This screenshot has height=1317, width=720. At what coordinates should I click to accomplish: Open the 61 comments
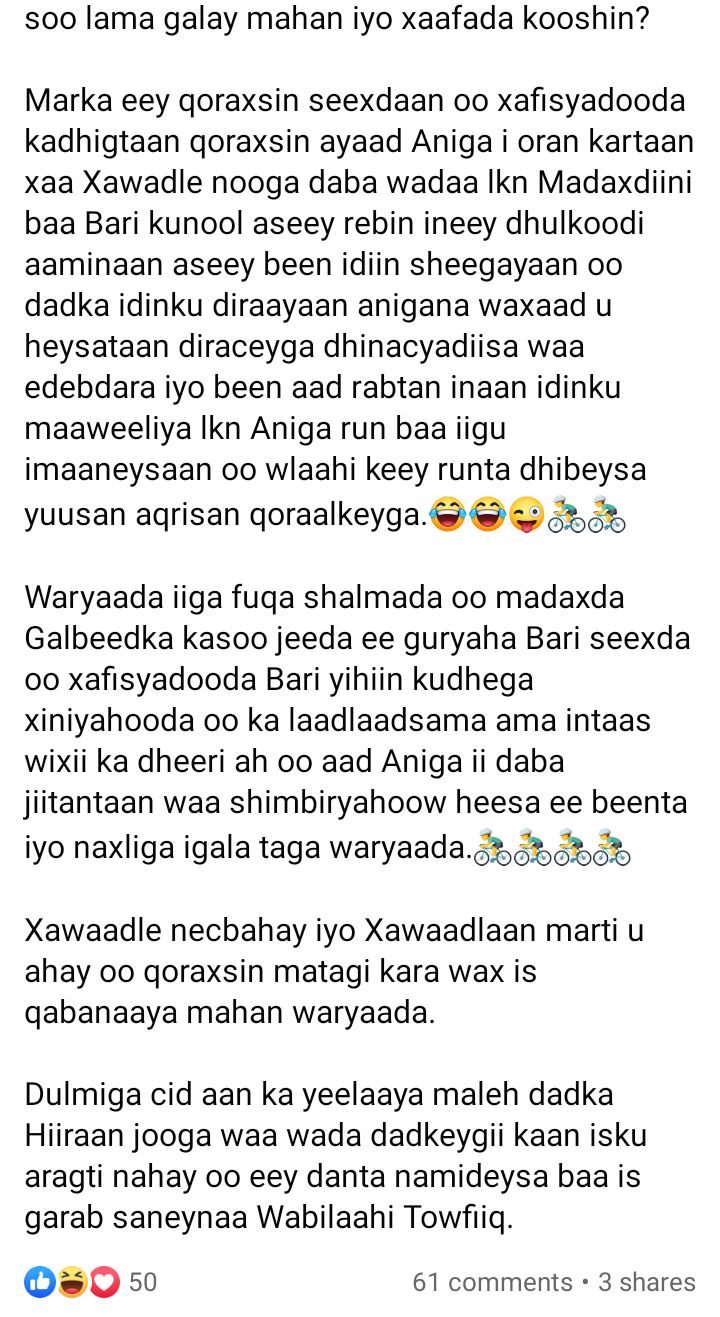click(x=492, y=1282)
